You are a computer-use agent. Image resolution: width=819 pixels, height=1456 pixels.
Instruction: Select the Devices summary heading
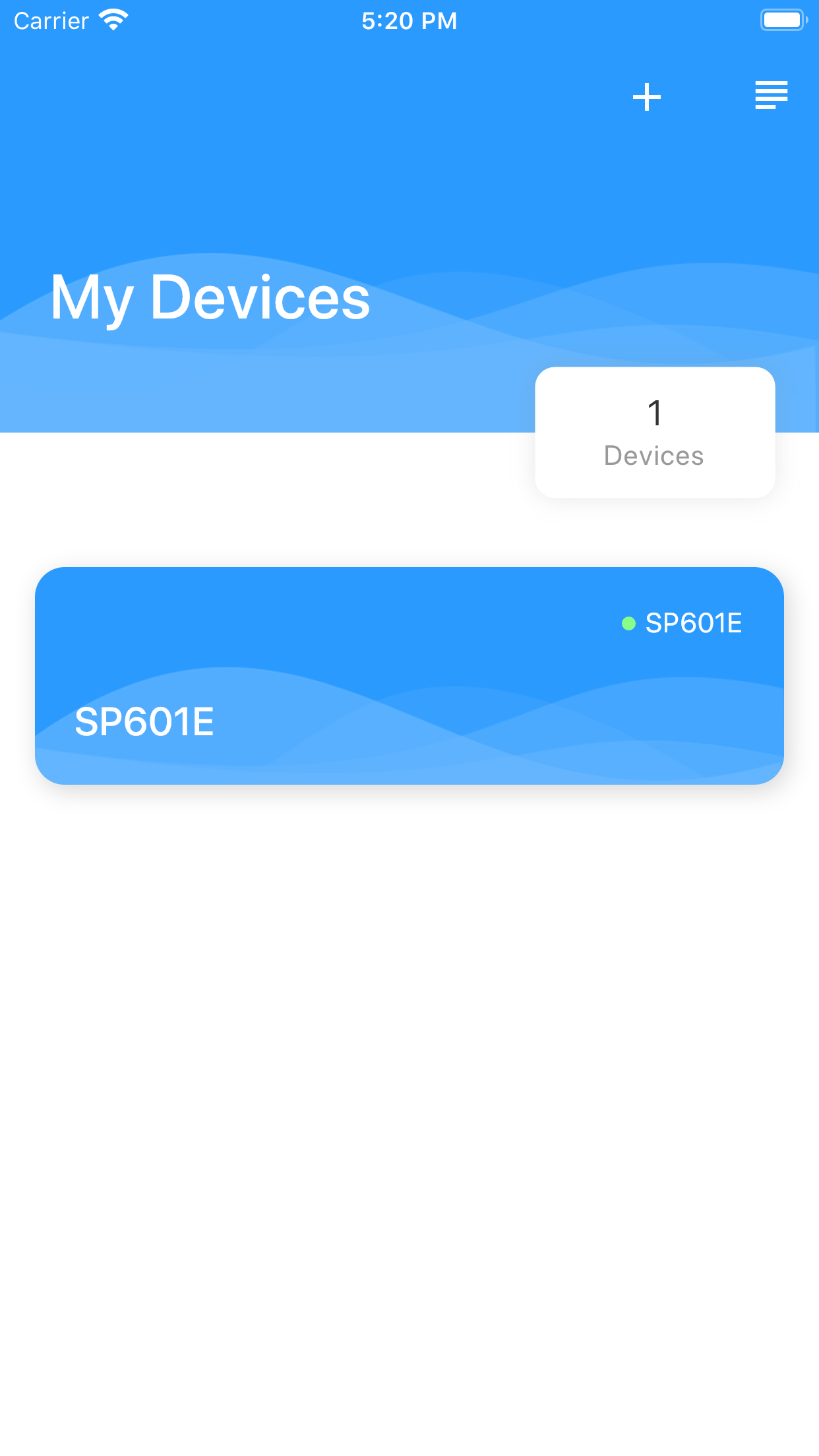[654, 455]
